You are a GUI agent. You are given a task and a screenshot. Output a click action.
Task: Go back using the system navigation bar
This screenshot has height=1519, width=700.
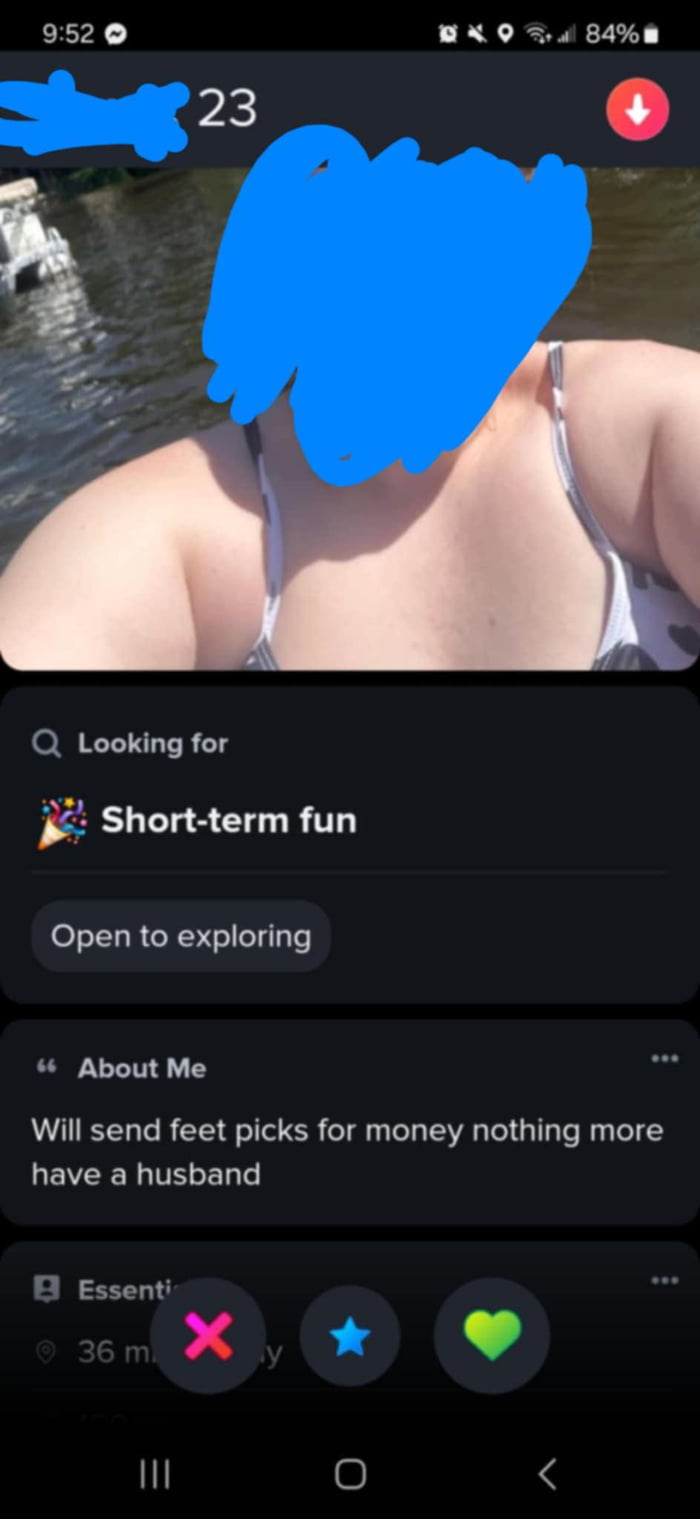coord(546,1473)
